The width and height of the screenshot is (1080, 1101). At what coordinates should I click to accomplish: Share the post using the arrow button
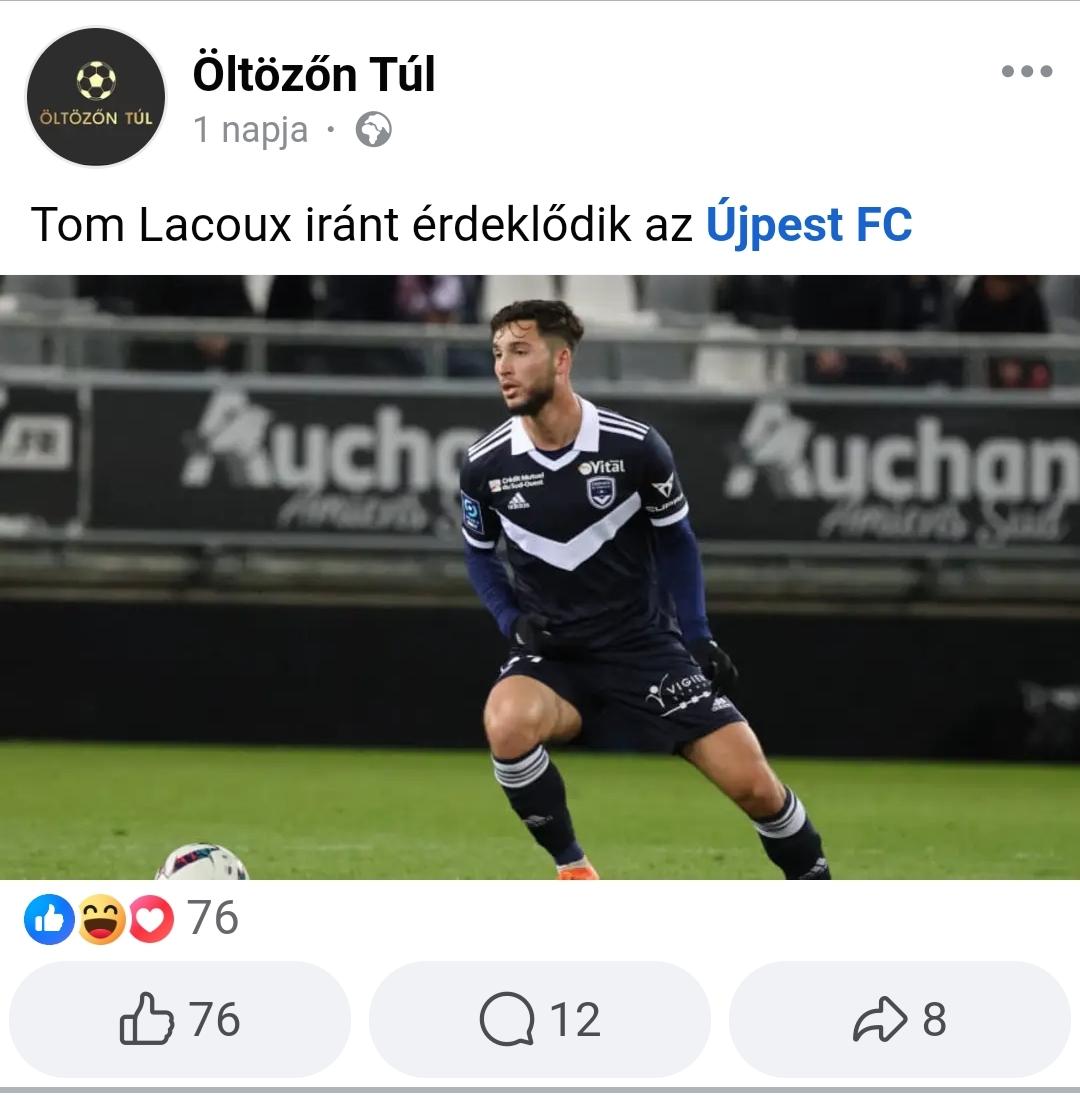pos(899,1019)
